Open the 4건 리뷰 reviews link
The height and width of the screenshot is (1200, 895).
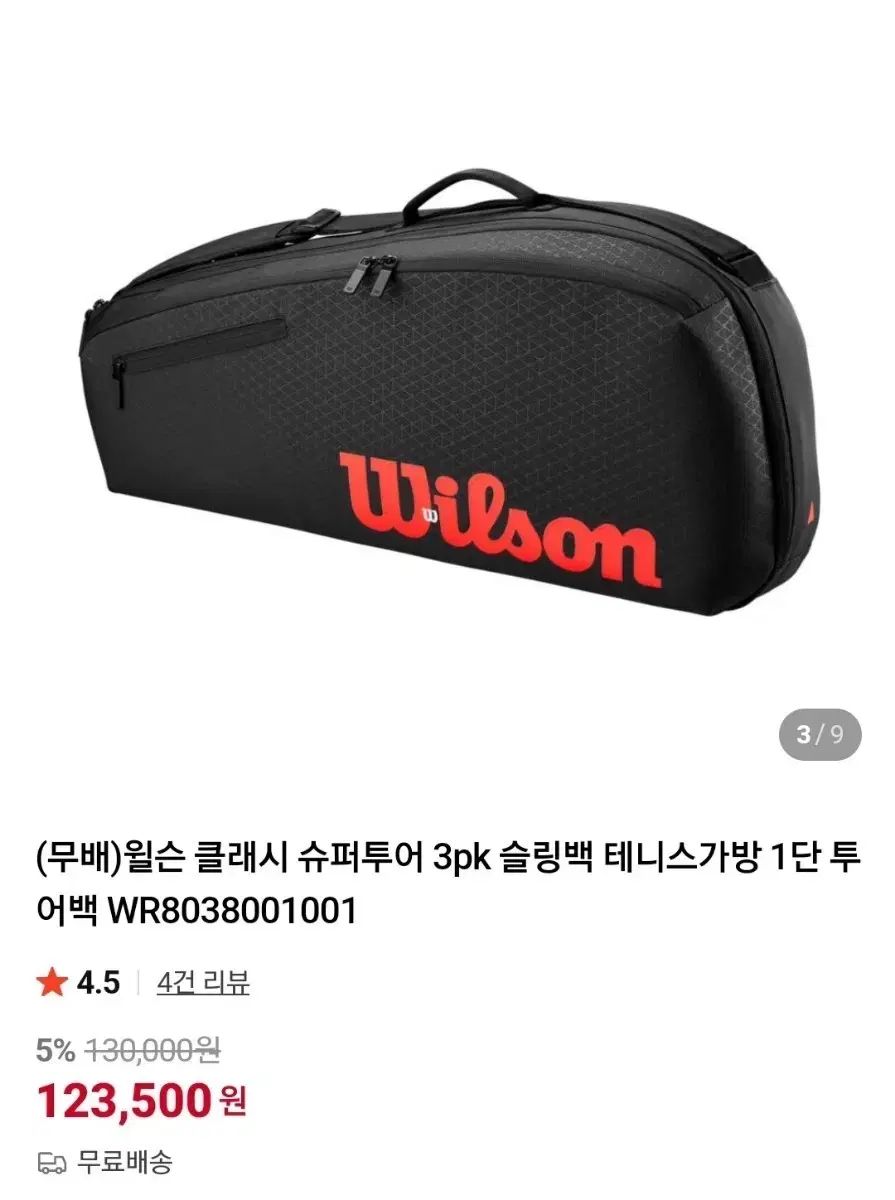203,983
